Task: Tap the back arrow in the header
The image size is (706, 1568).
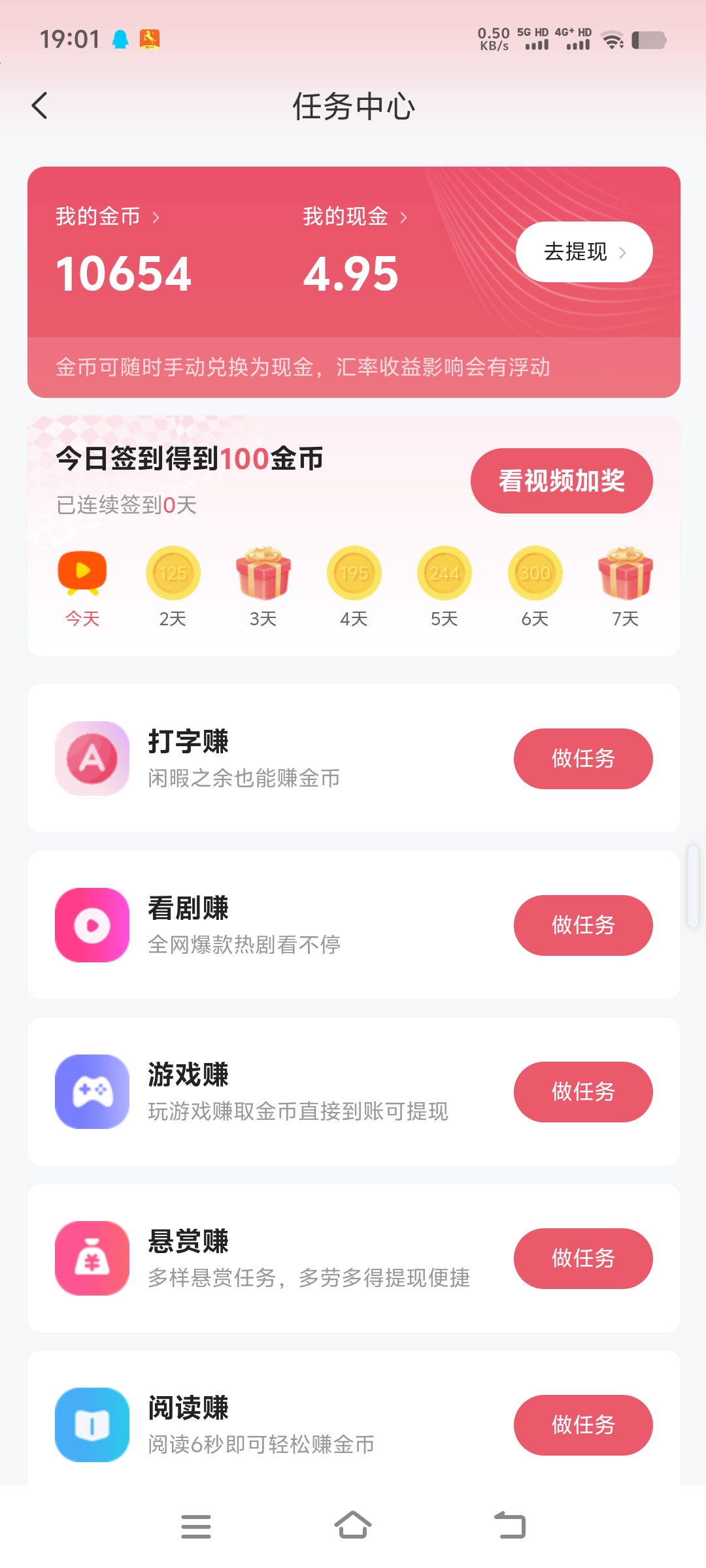Action: (40, 105)
